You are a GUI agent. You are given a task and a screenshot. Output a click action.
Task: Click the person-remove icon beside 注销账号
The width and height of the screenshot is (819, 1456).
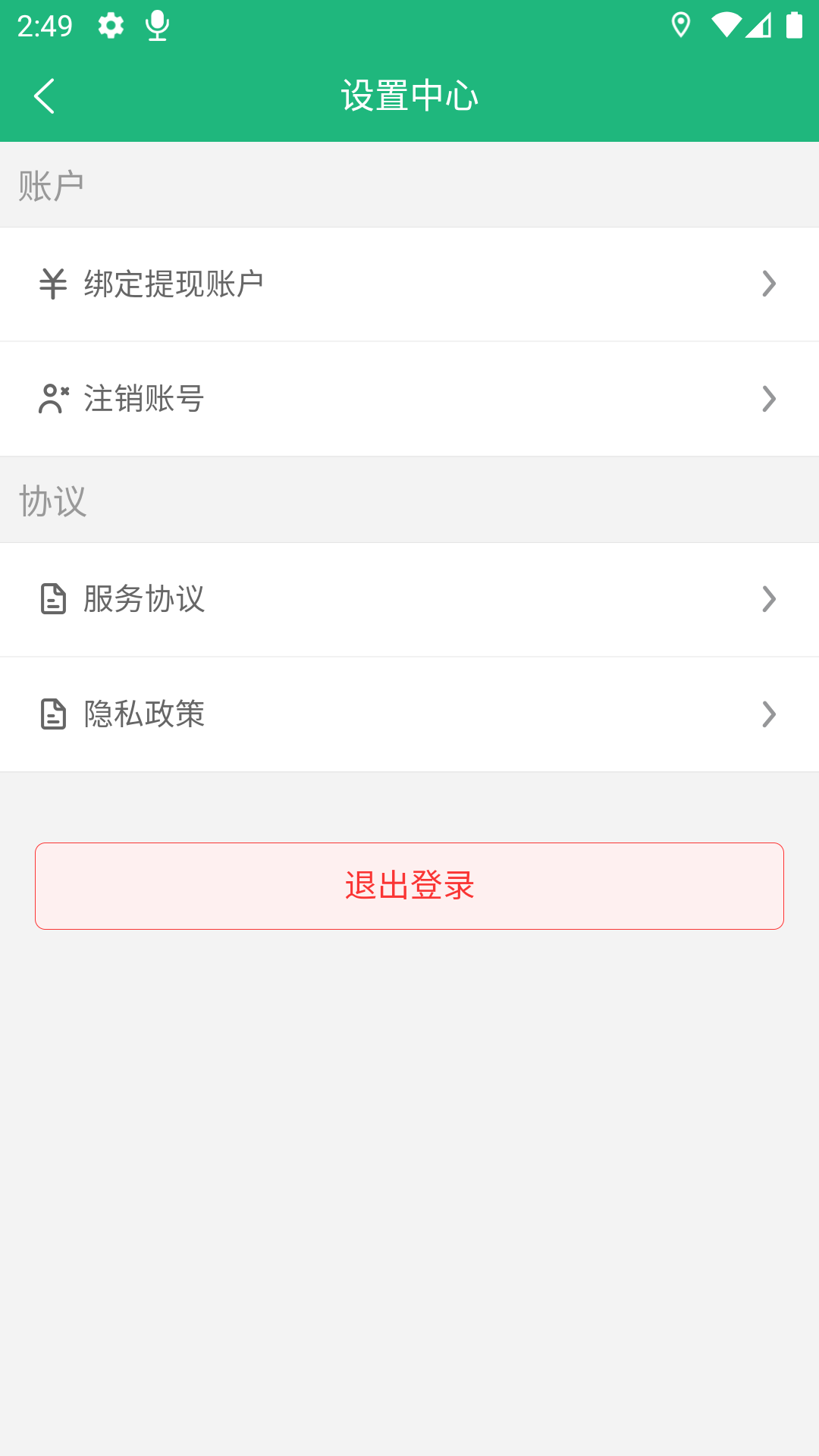tap(52, 399)
